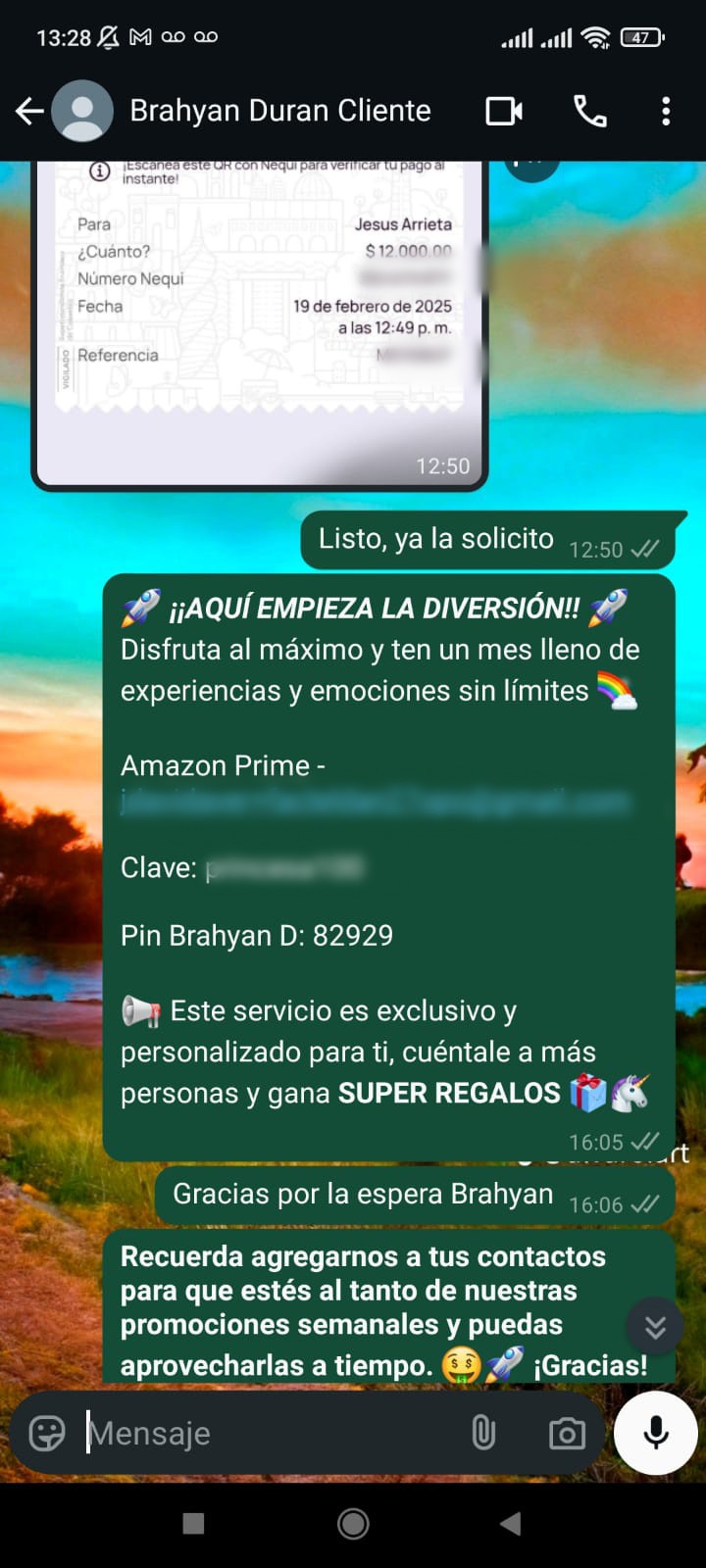706x1568 pixels.
Task: Go back to the chat list
Action: 29,111
